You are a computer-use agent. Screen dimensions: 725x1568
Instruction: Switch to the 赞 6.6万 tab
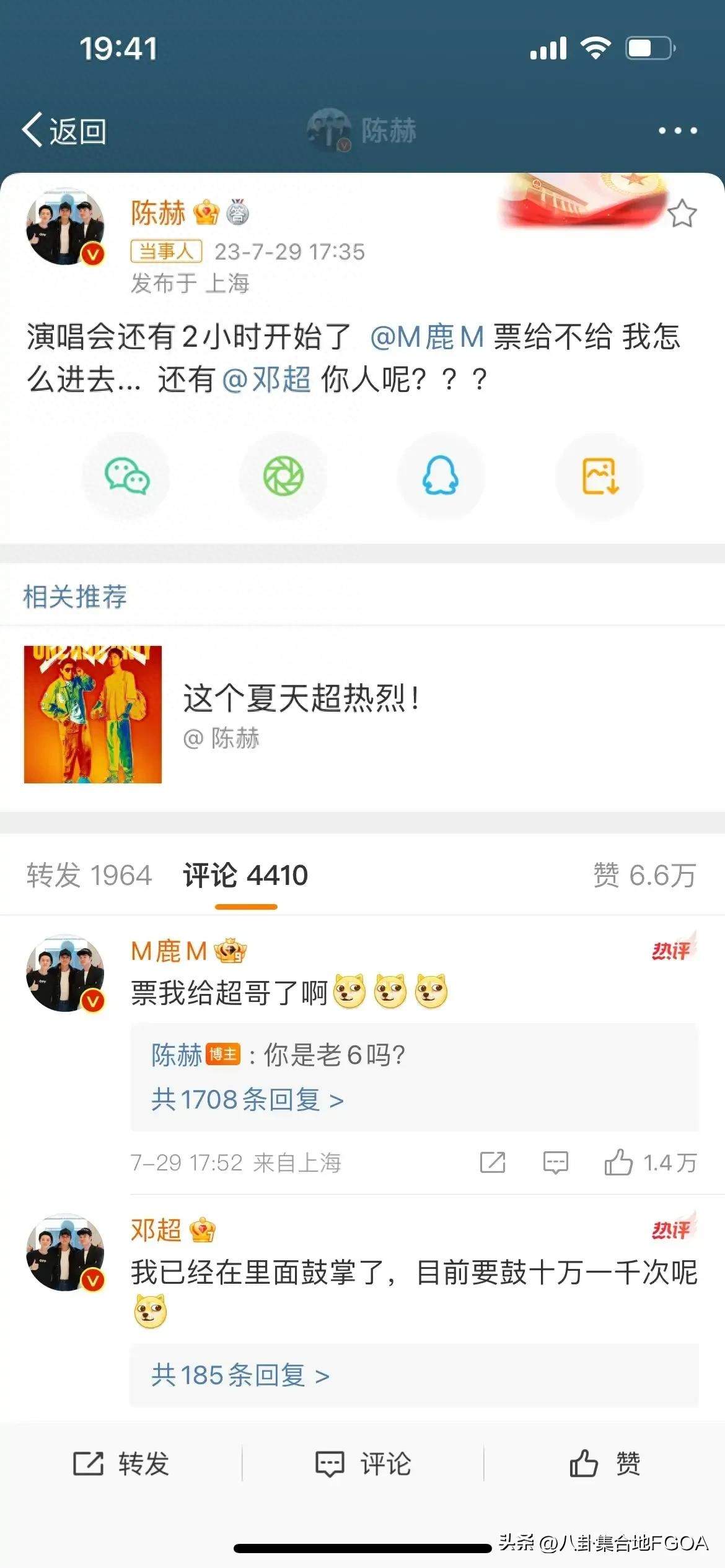click(644, 875)
